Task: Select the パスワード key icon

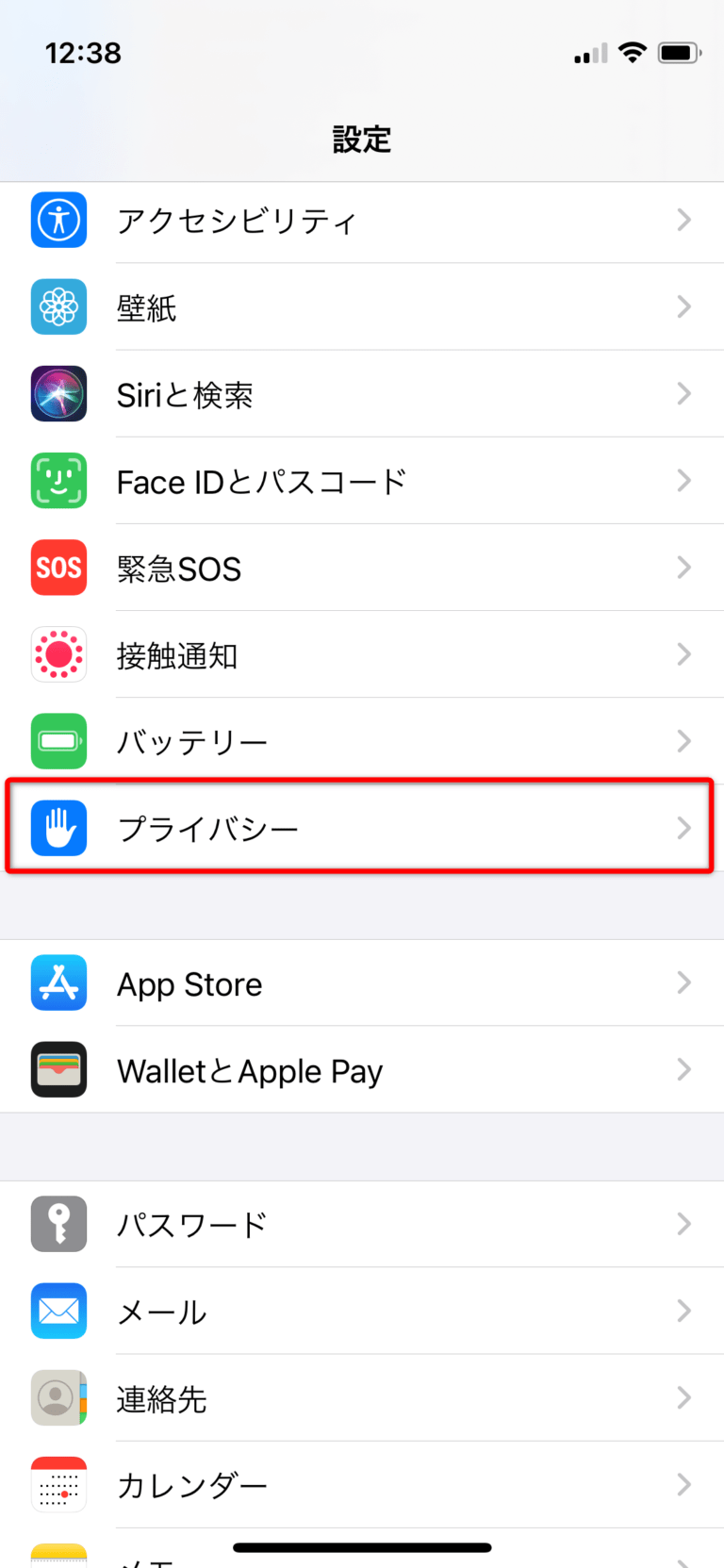Action: [x=58, y=1224]
